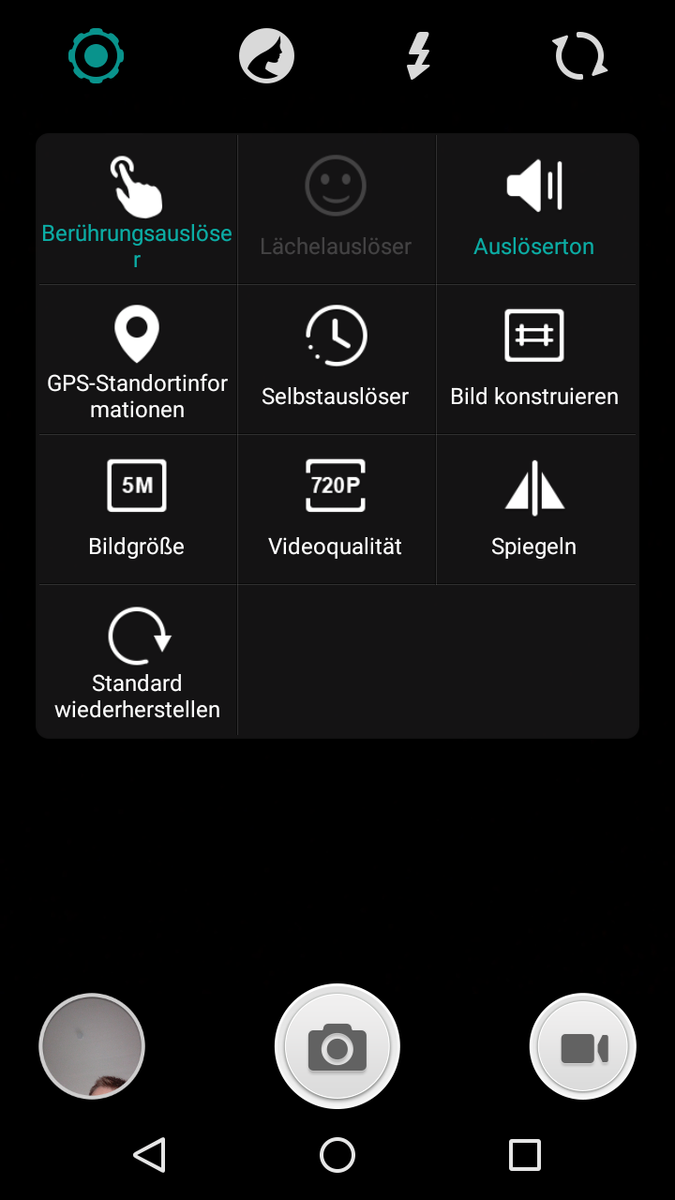
Task: Toggle the flash setting
Action: [x=419, y=56]
